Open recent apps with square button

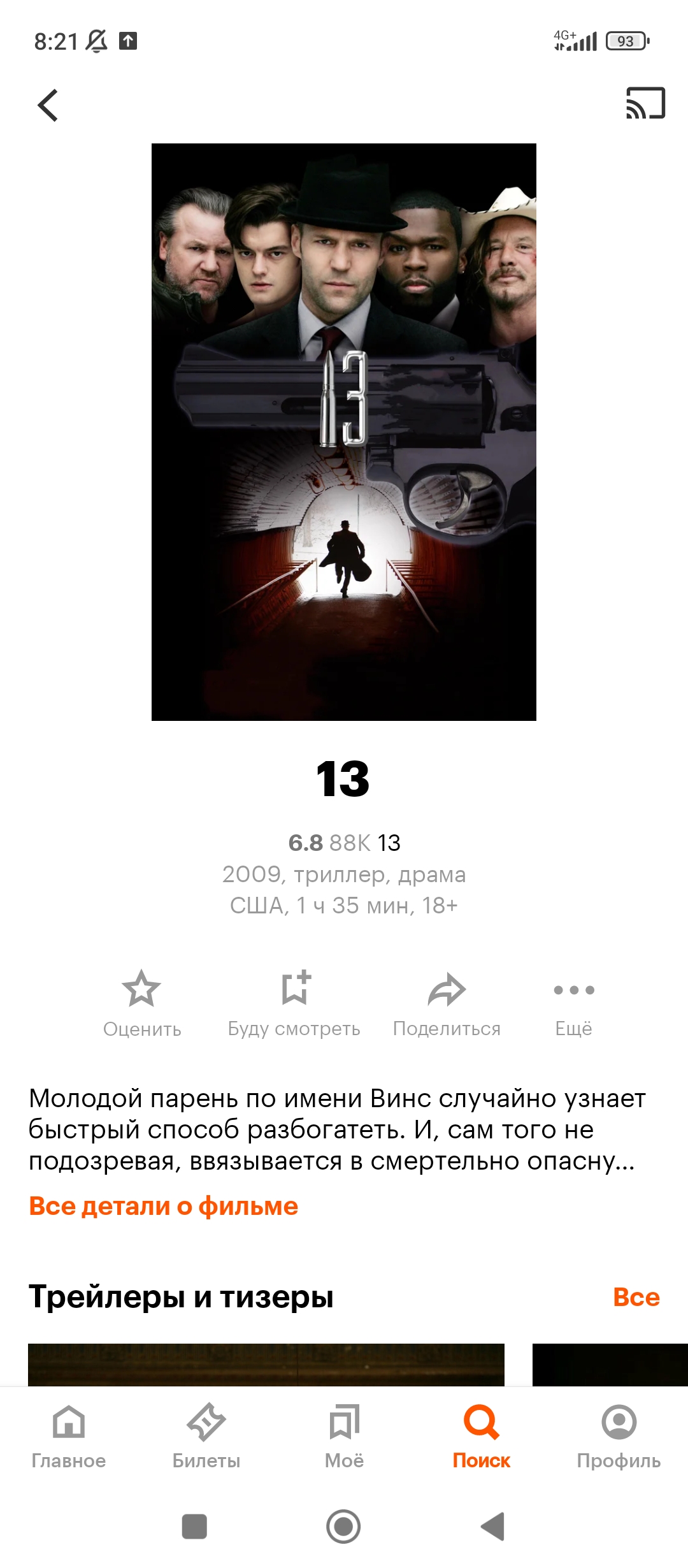tap(194, 1527)
